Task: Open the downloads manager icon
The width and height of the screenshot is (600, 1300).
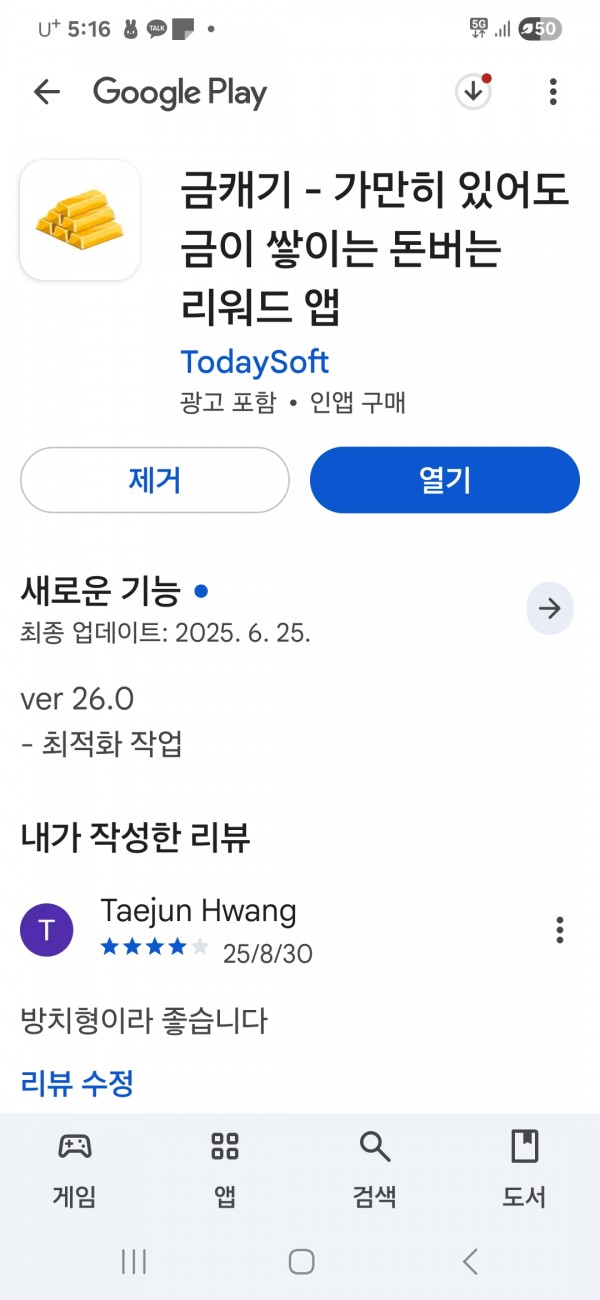Action: click(473, 92)
